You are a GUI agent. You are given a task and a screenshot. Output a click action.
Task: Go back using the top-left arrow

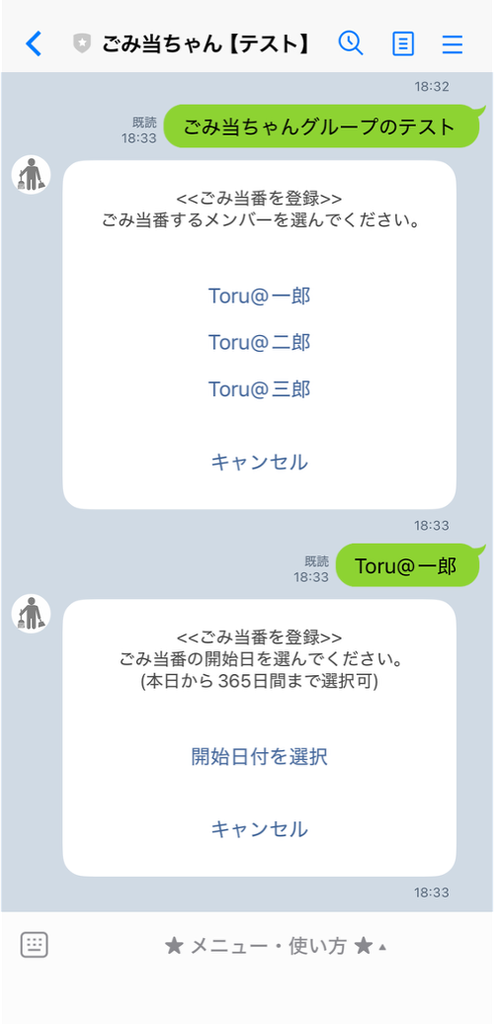[x=33, y=44]
